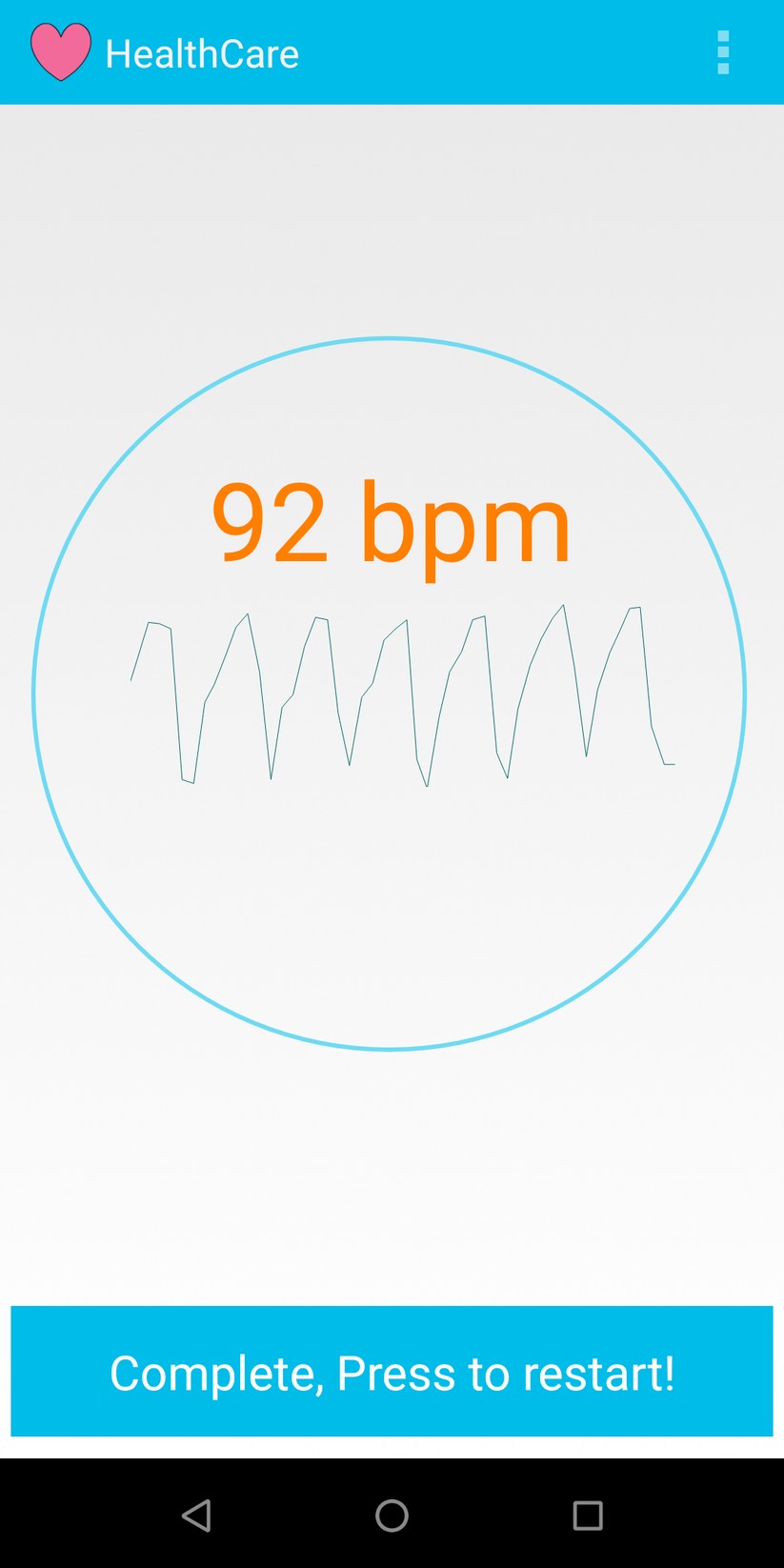Screen dimensions: 784x1568
Task: Go back using system back button
Action: [196, 1515]
